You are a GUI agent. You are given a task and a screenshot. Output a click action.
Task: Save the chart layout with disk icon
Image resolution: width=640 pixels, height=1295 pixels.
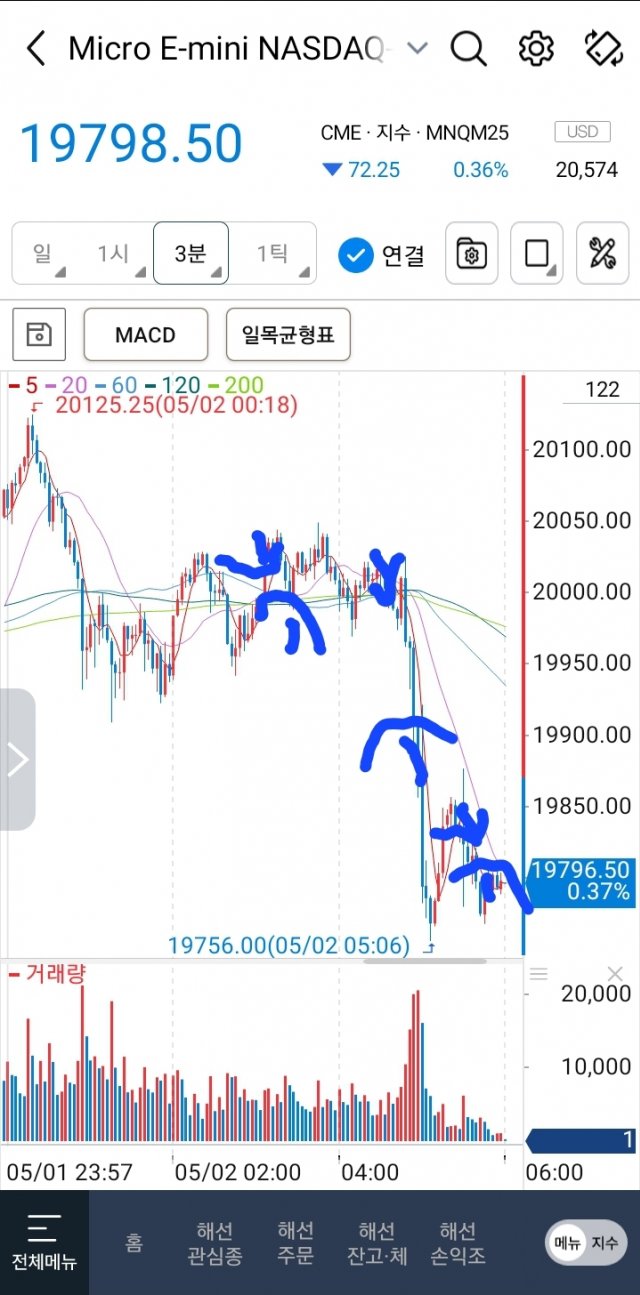[38, 334]
